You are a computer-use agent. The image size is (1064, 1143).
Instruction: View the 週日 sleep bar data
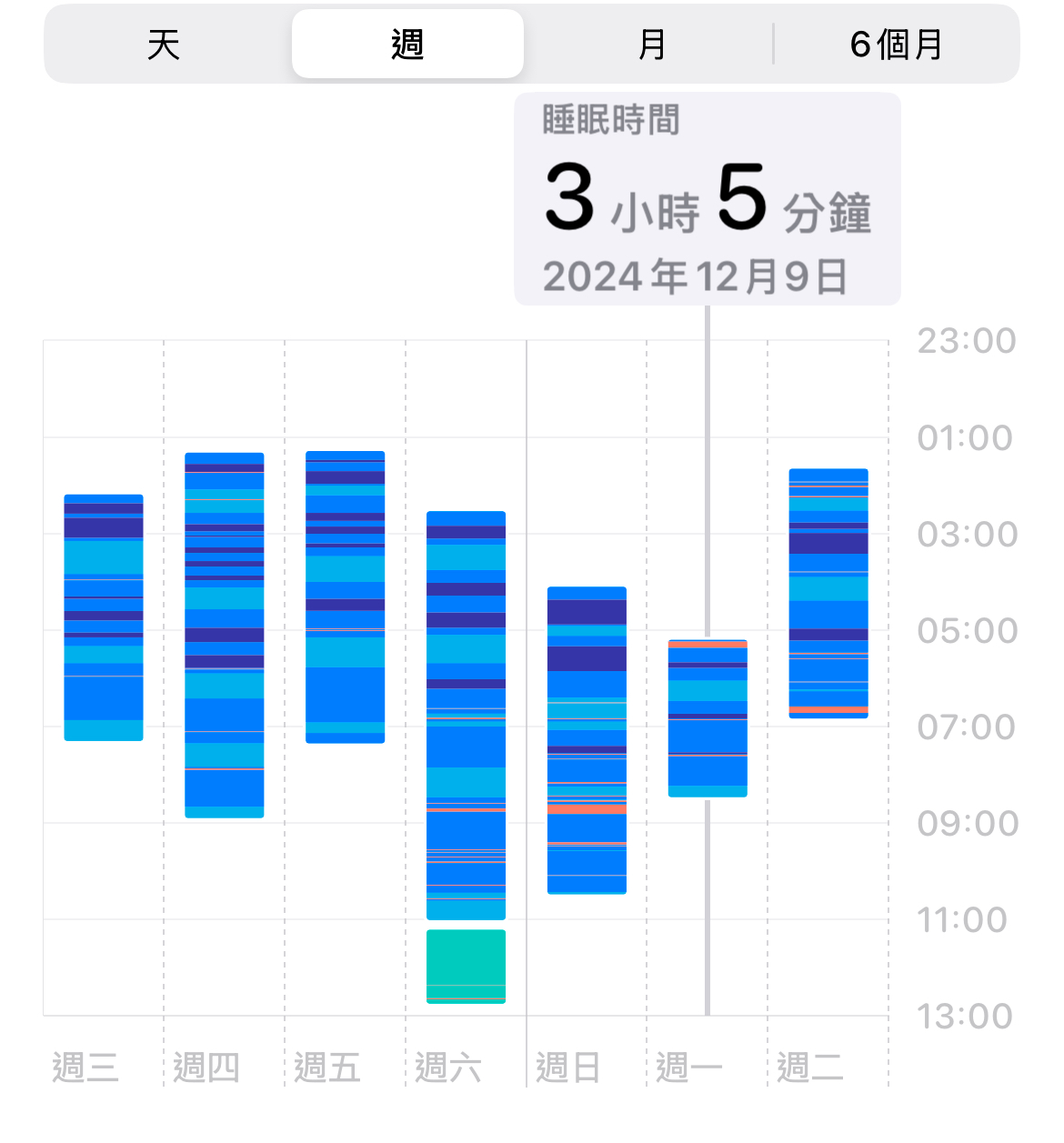[x=587, y=740]
